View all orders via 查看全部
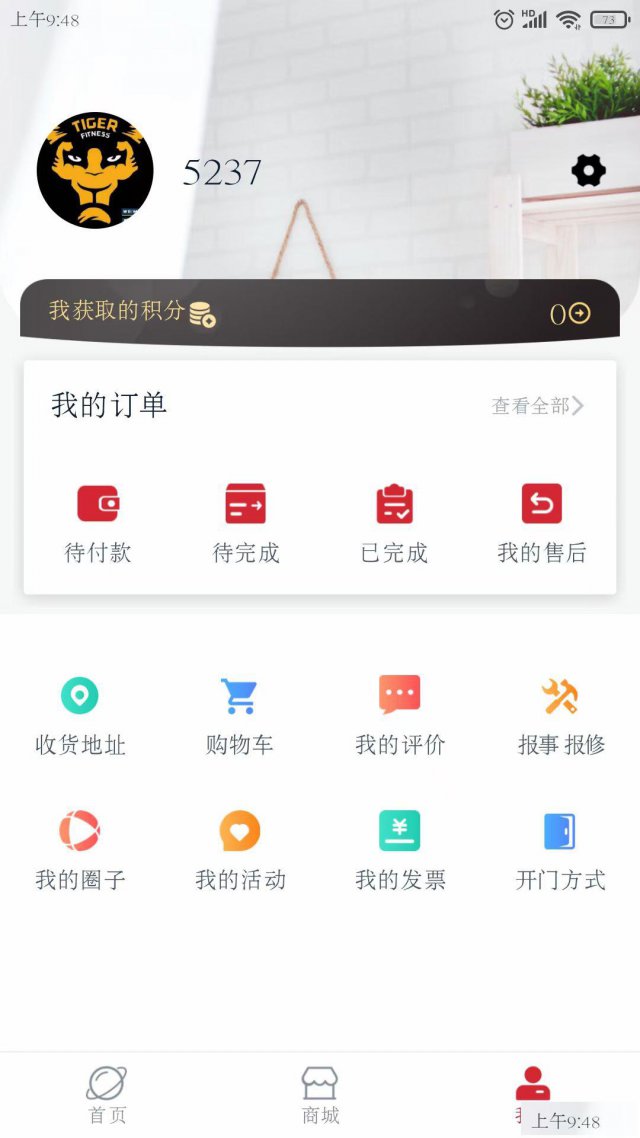640x1138 pixels. click(x=537, y=405)
